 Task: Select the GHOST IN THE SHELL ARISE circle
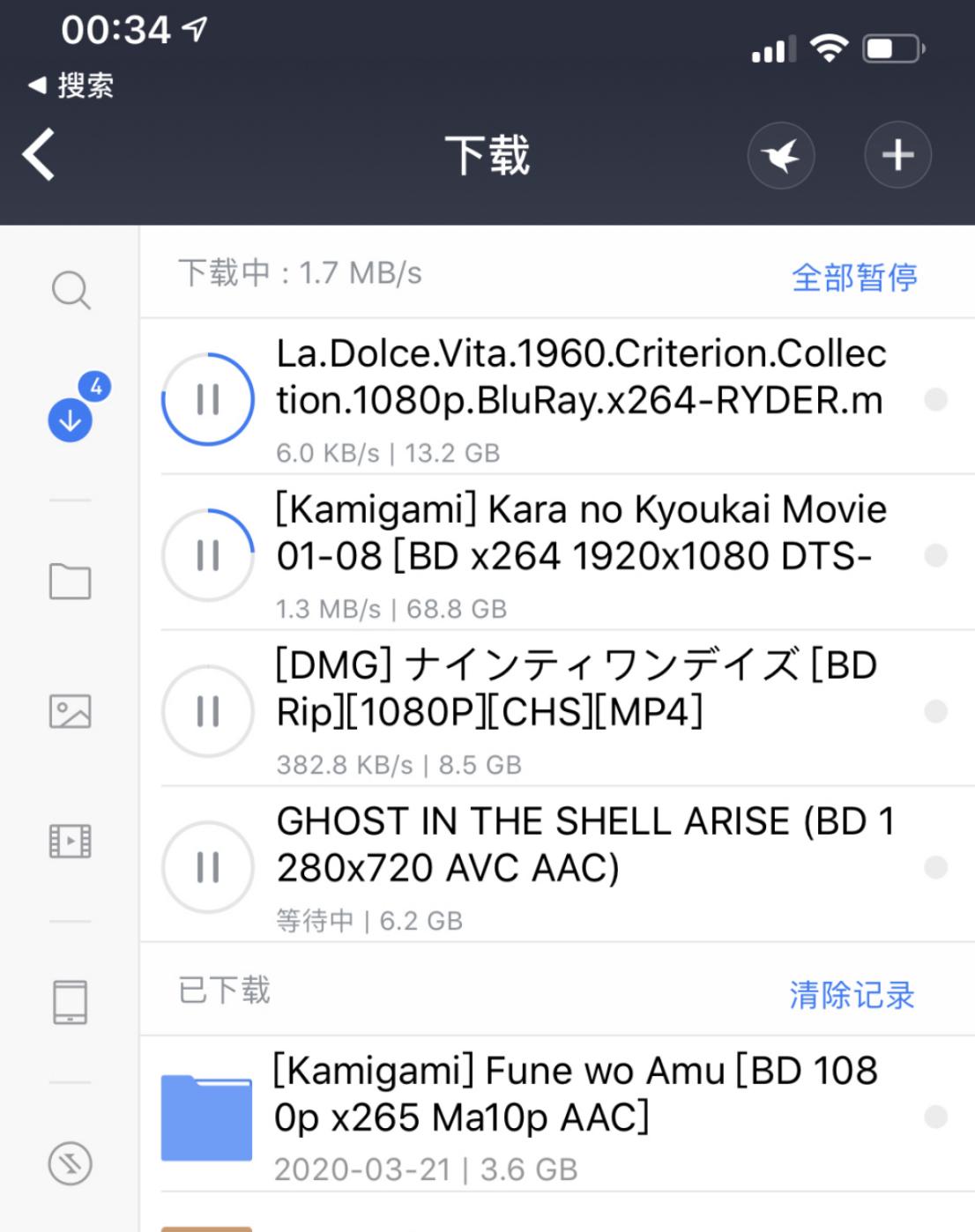tap(935, 868)
